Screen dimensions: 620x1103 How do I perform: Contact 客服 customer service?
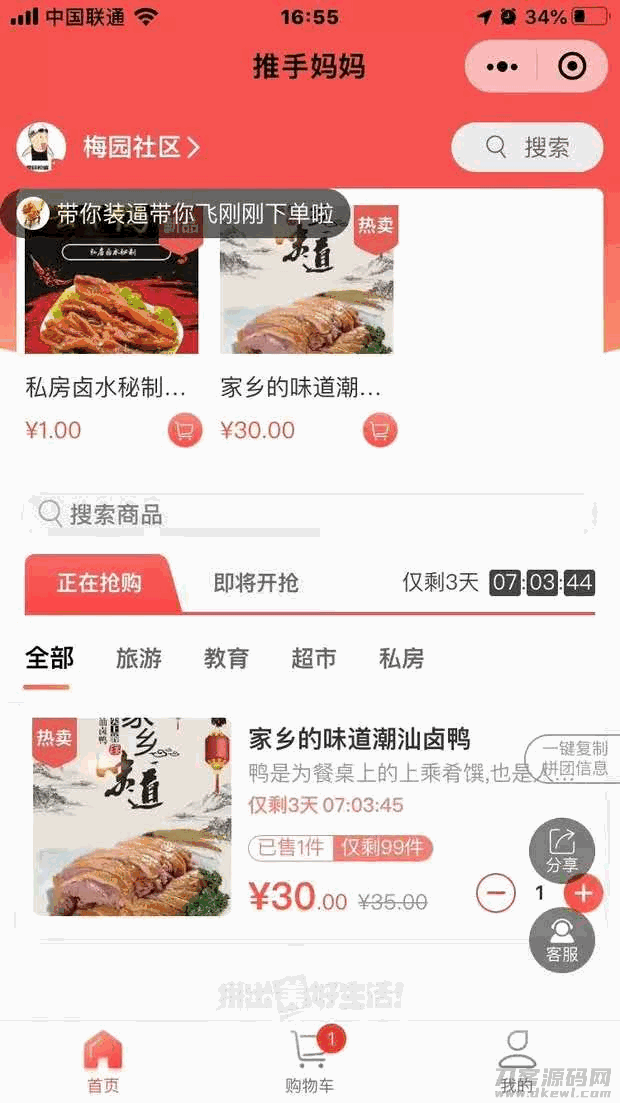(562, 939)
